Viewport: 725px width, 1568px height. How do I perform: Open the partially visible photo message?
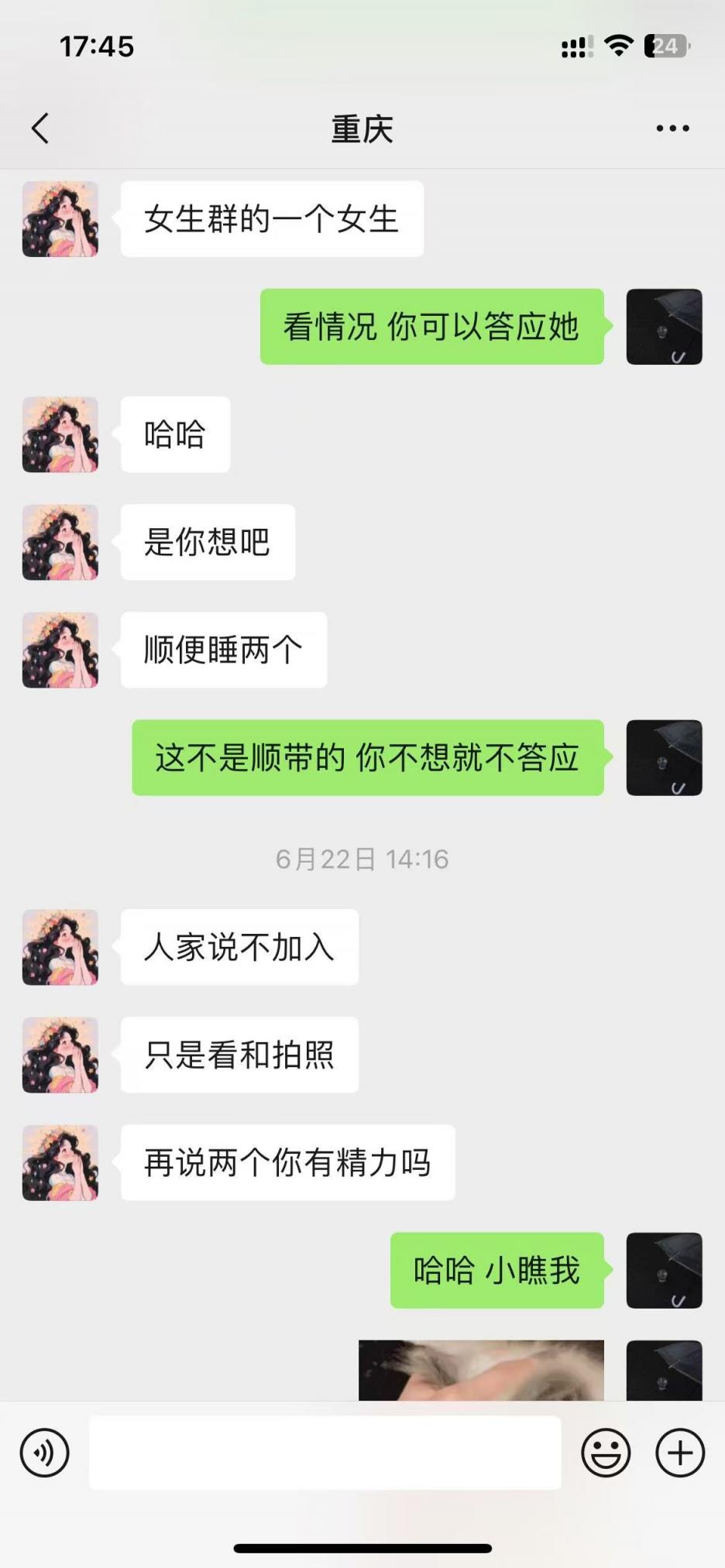pyautogui.click(x=481, y=1371)
